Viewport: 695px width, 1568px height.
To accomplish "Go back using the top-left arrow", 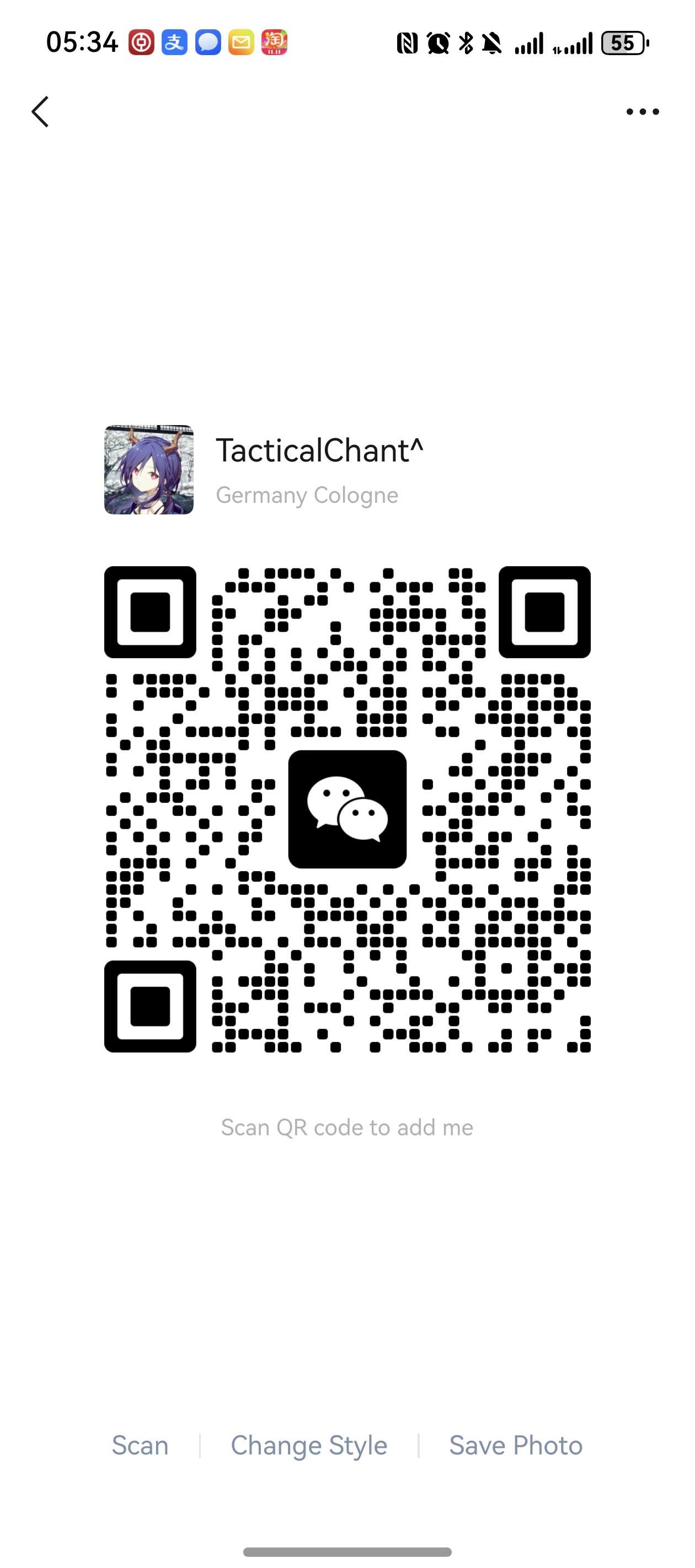I will pyautogui.click(x=40, y=112).
